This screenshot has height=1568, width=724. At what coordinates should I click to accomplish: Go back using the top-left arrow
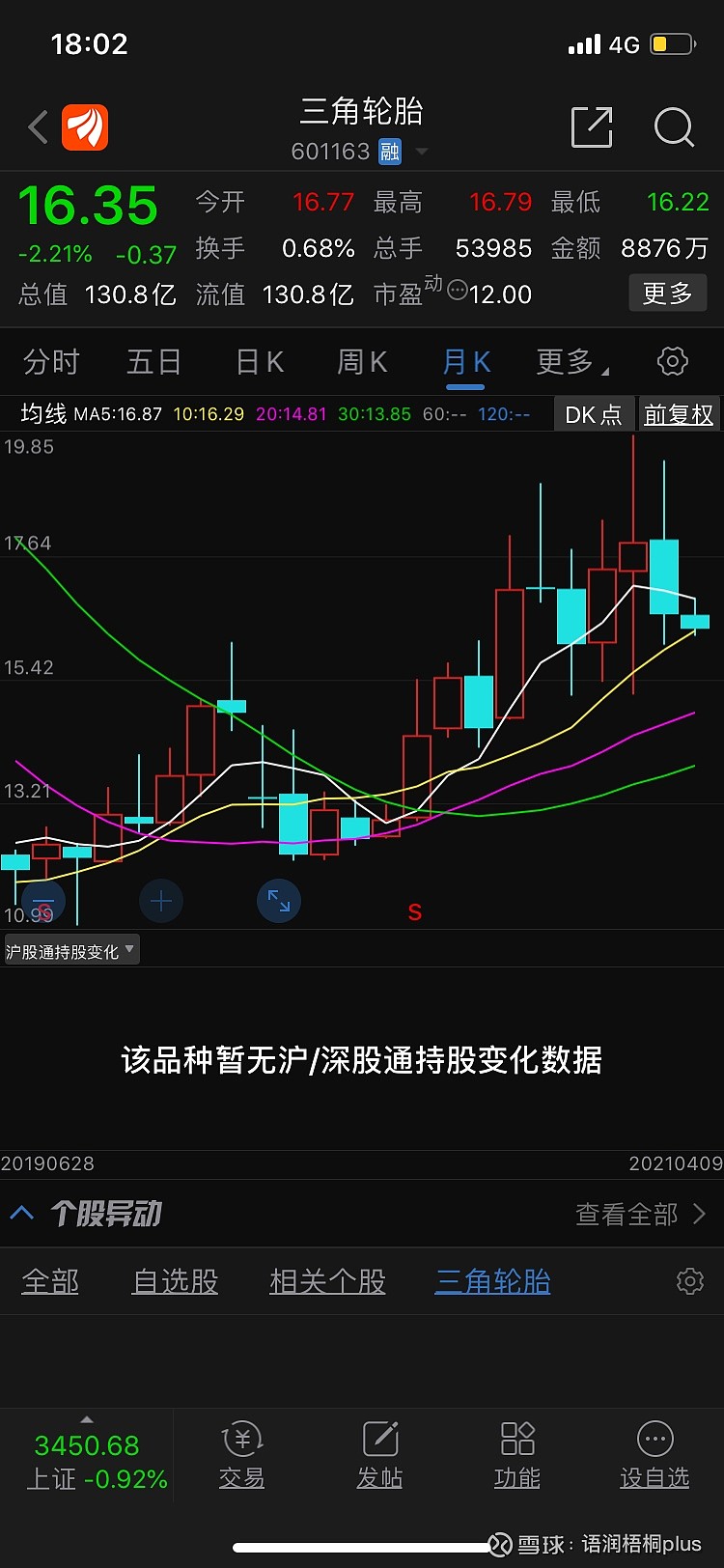[39, 127]
